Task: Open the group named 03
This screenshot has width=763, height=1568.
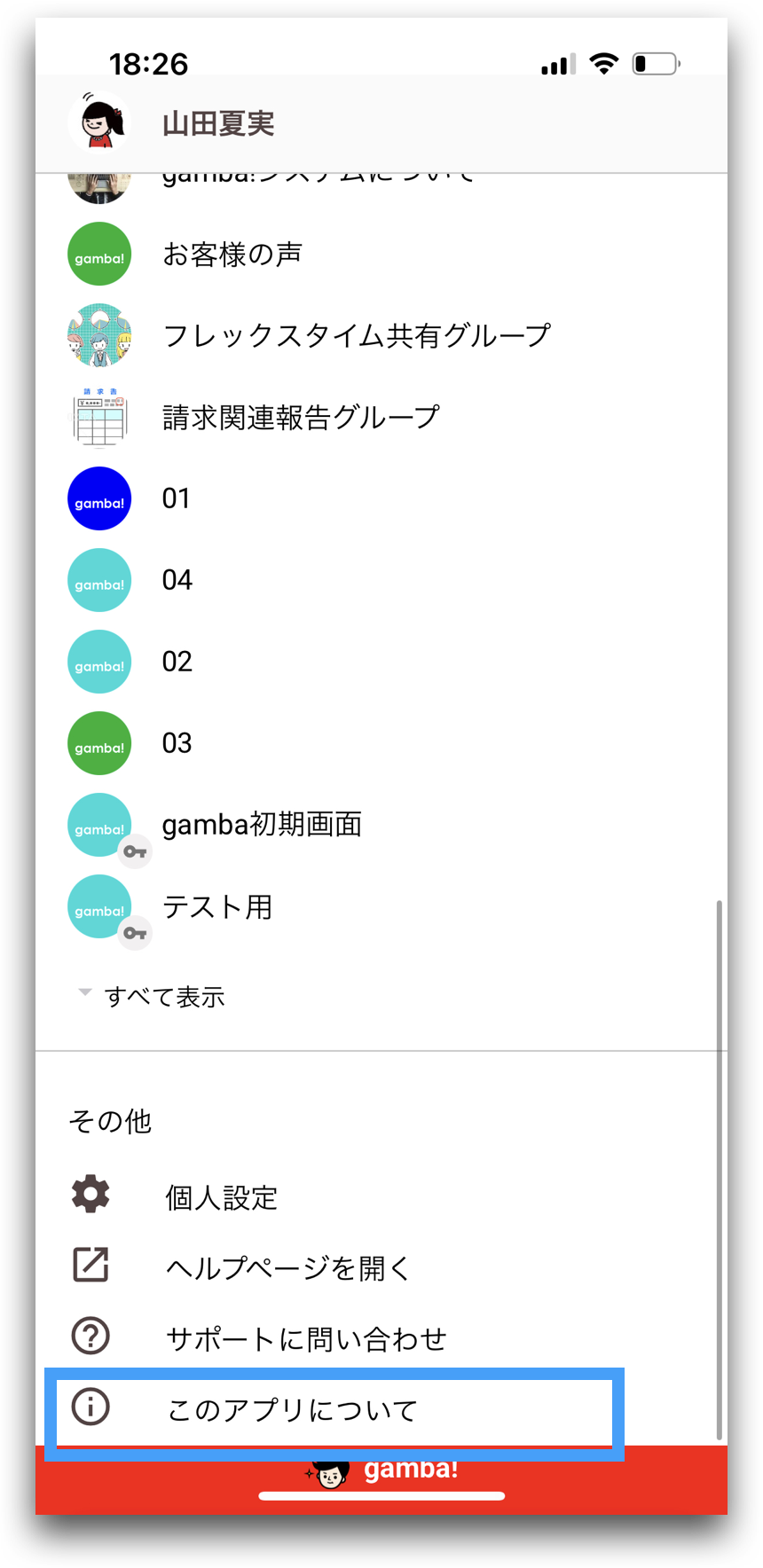Action: [x=381, y=744]
